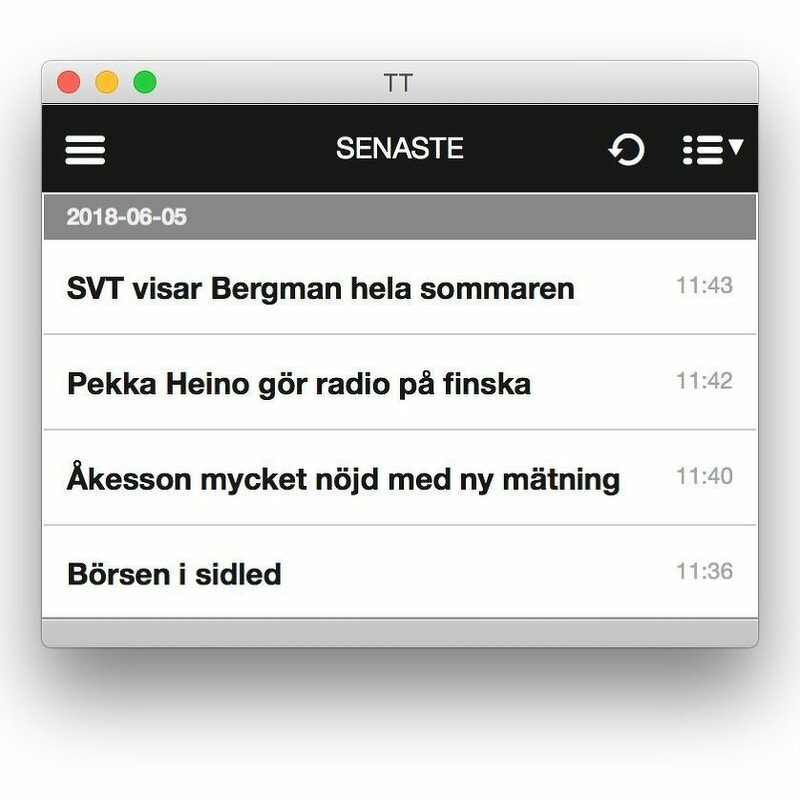The width and height of the screenshot is (800, 800).
Task: Maximize the window with the green button
Action: 145,83
